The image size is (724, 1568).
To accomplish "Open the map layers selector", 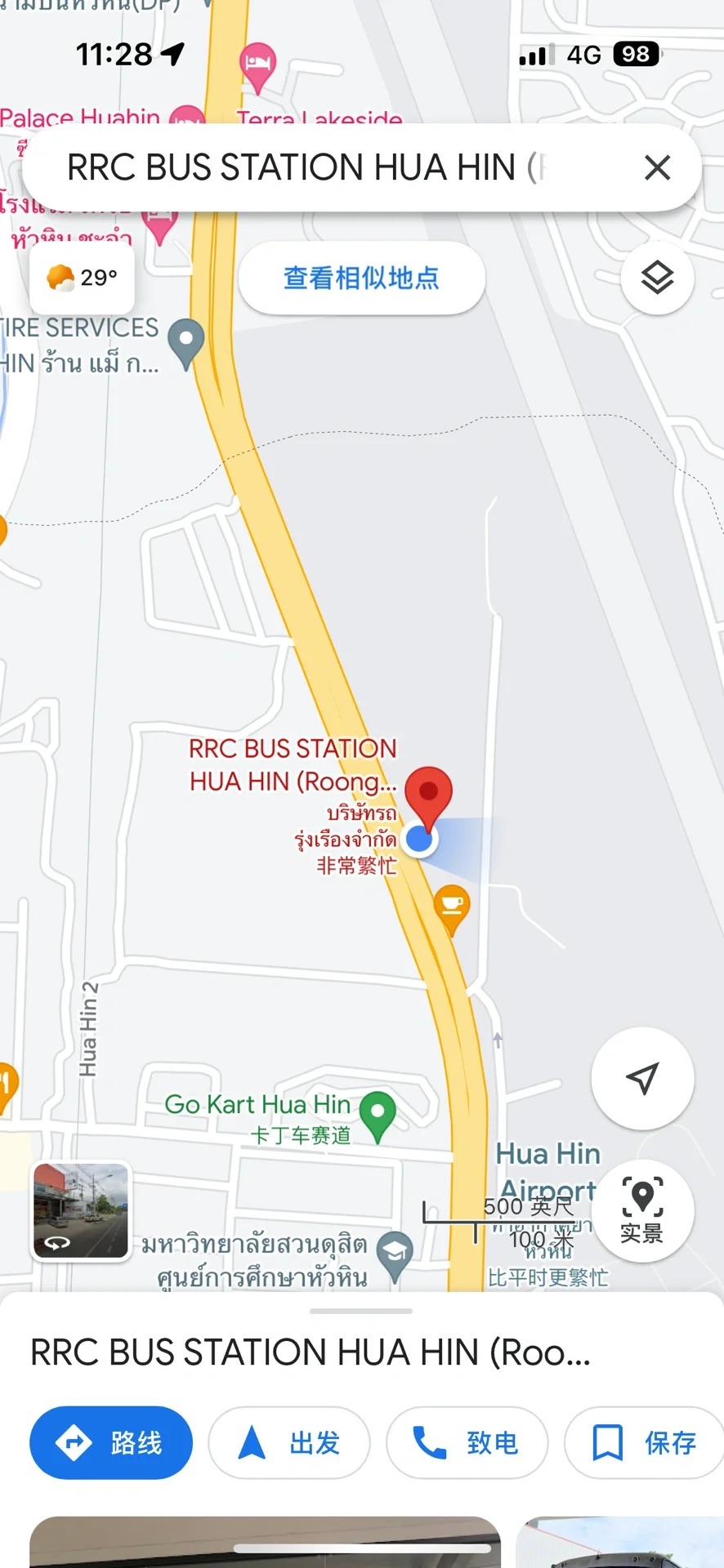I will [x=657, y=278].
